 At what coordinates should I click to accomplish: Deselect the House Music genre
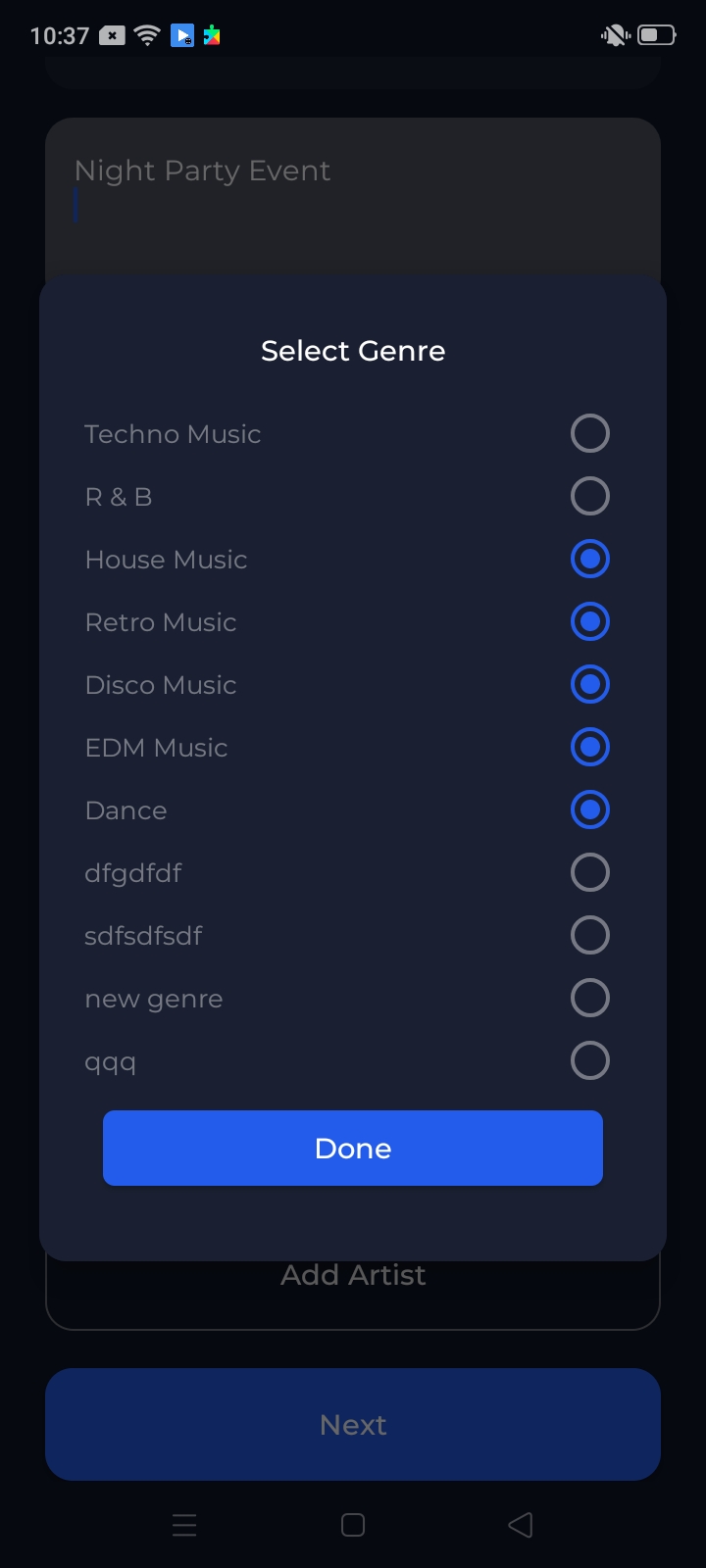(x=589, y=559)
